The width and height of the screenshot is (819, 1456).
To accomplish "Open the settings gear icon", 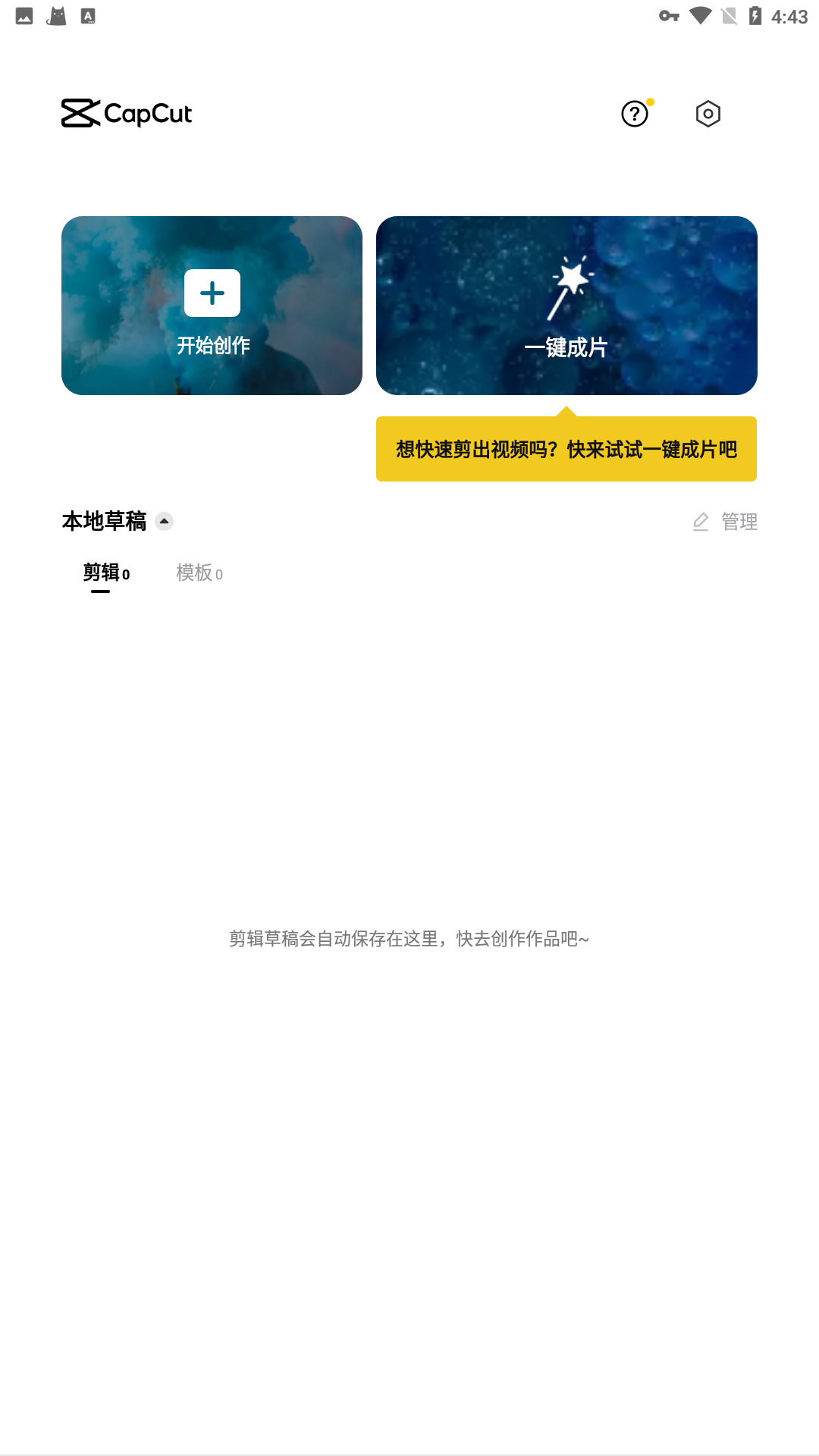I will pos(707,113).
